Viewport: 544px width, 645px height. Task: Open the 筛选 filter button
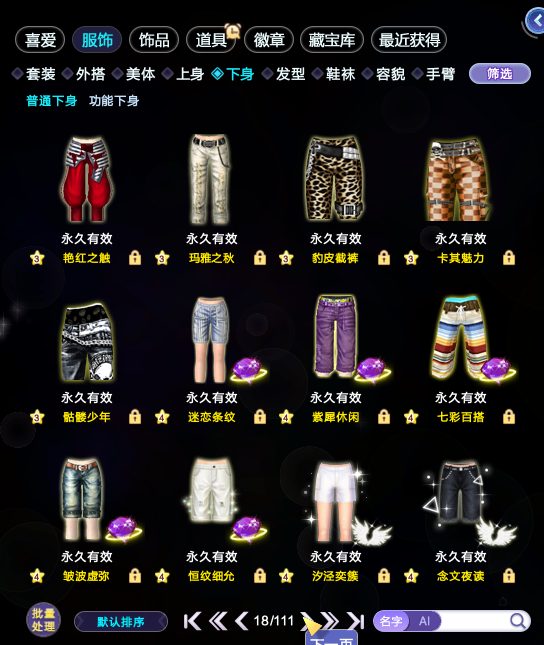point(500,74)
